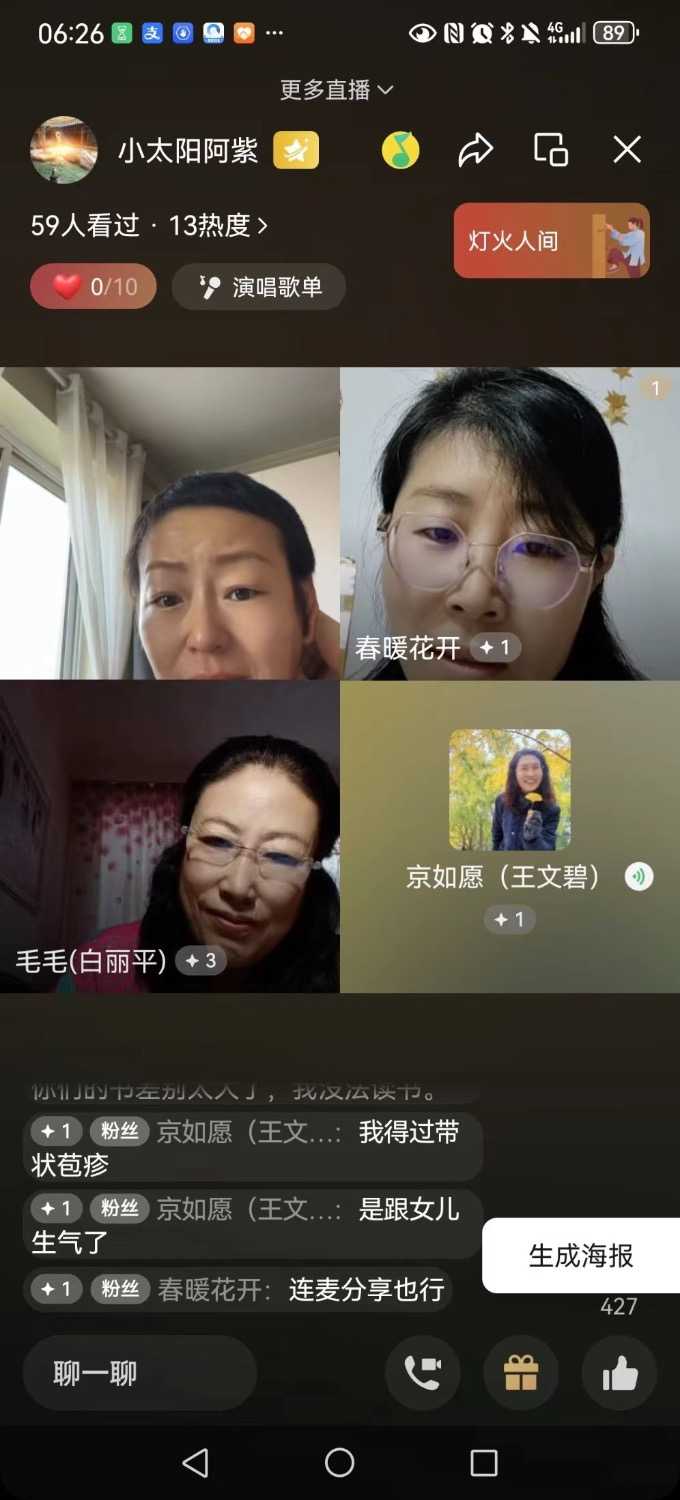Tap the red heart 0/10 chip
Image resolution: width=680 pixels, height=1500 pixels.
coord(93,287)
